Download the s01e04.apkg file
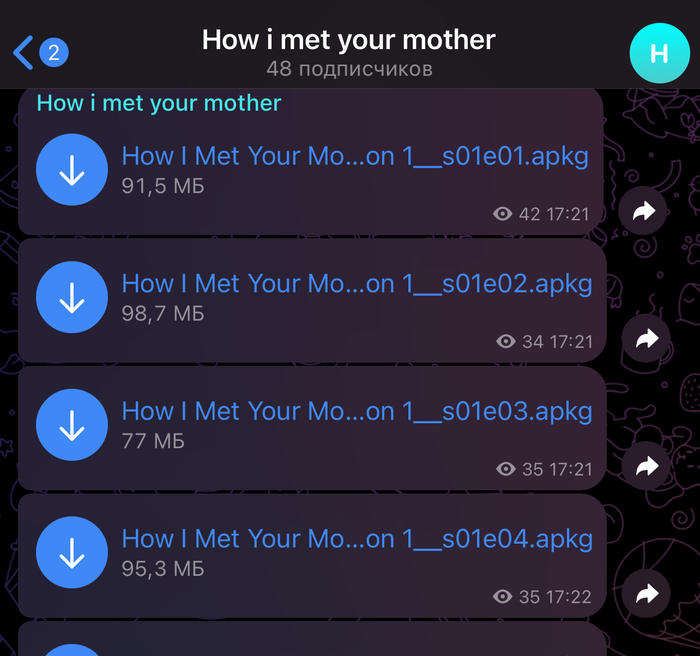Screen dimensions: 700x656 click(x=71, y=554)
